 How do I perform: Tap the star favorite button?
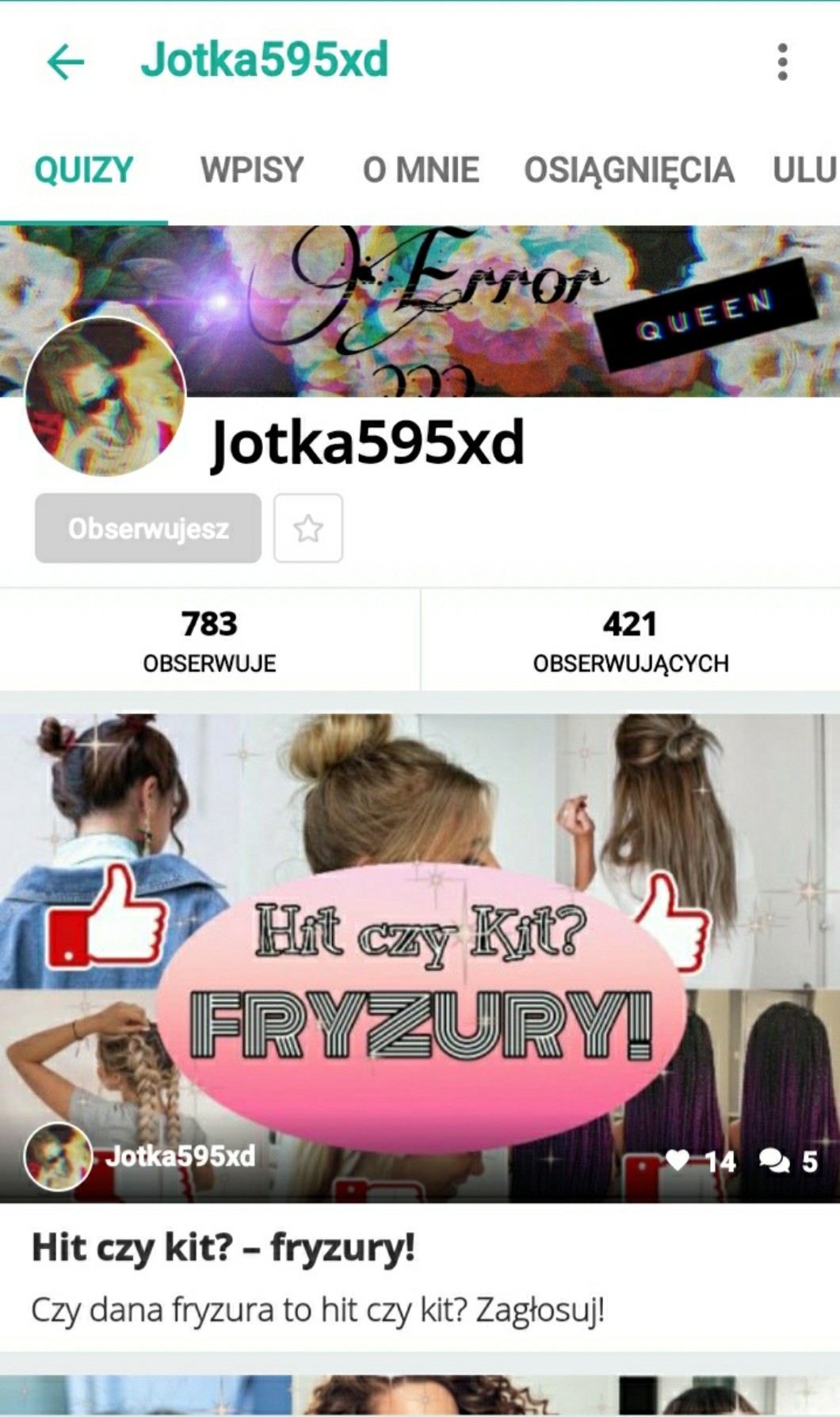coord(308,529)
